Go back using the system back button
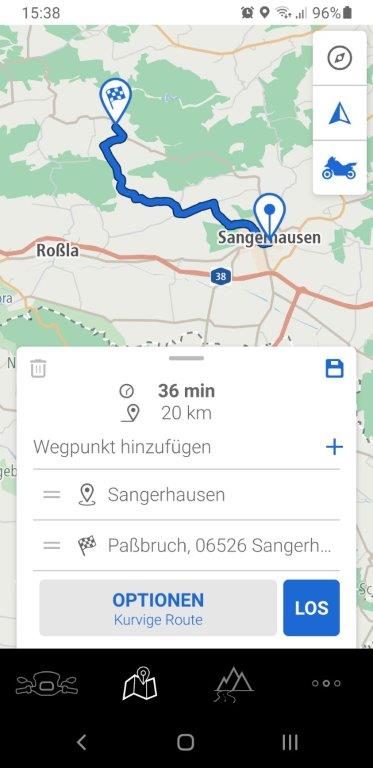Image resolution: width=373 pixels, height=768 pixels. tap(82, 743)
